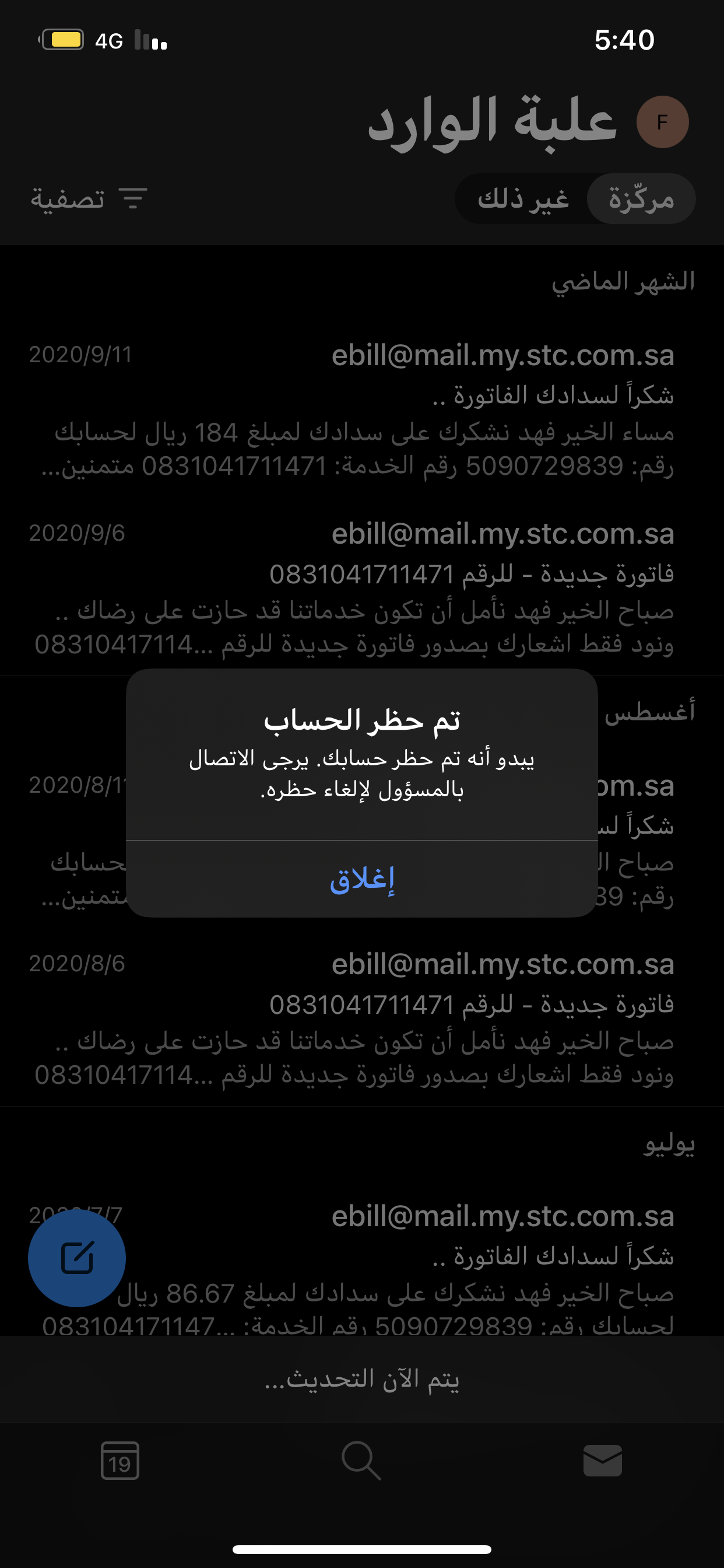Open the search tab
The image size is (724, 1568).
point(361,1459)
